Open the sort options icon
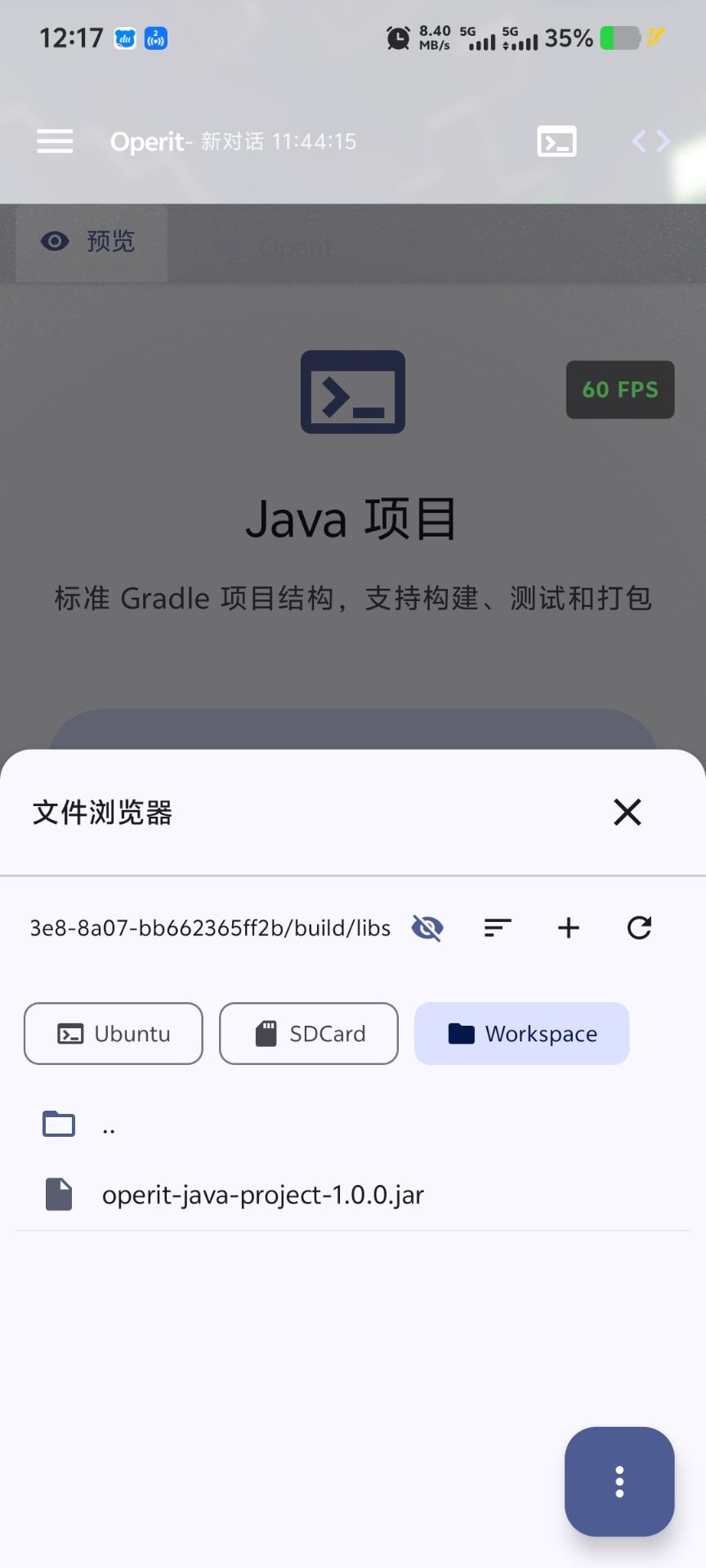706x1568 pixels. 498,928
